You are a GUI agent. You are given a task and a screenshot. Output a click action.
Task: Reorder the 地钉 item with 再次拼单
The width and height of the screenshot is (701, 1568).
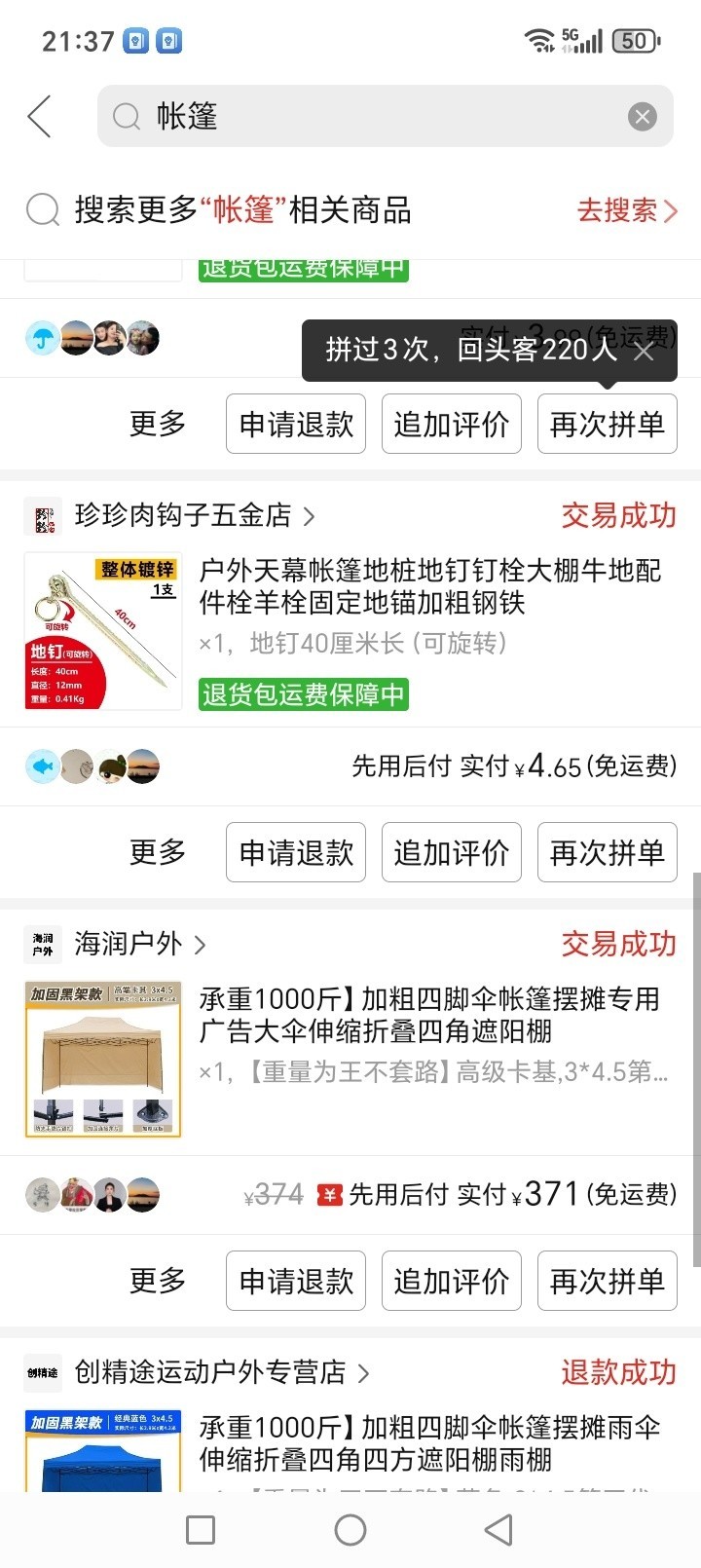pyautogui.click(x=607, y=852)
